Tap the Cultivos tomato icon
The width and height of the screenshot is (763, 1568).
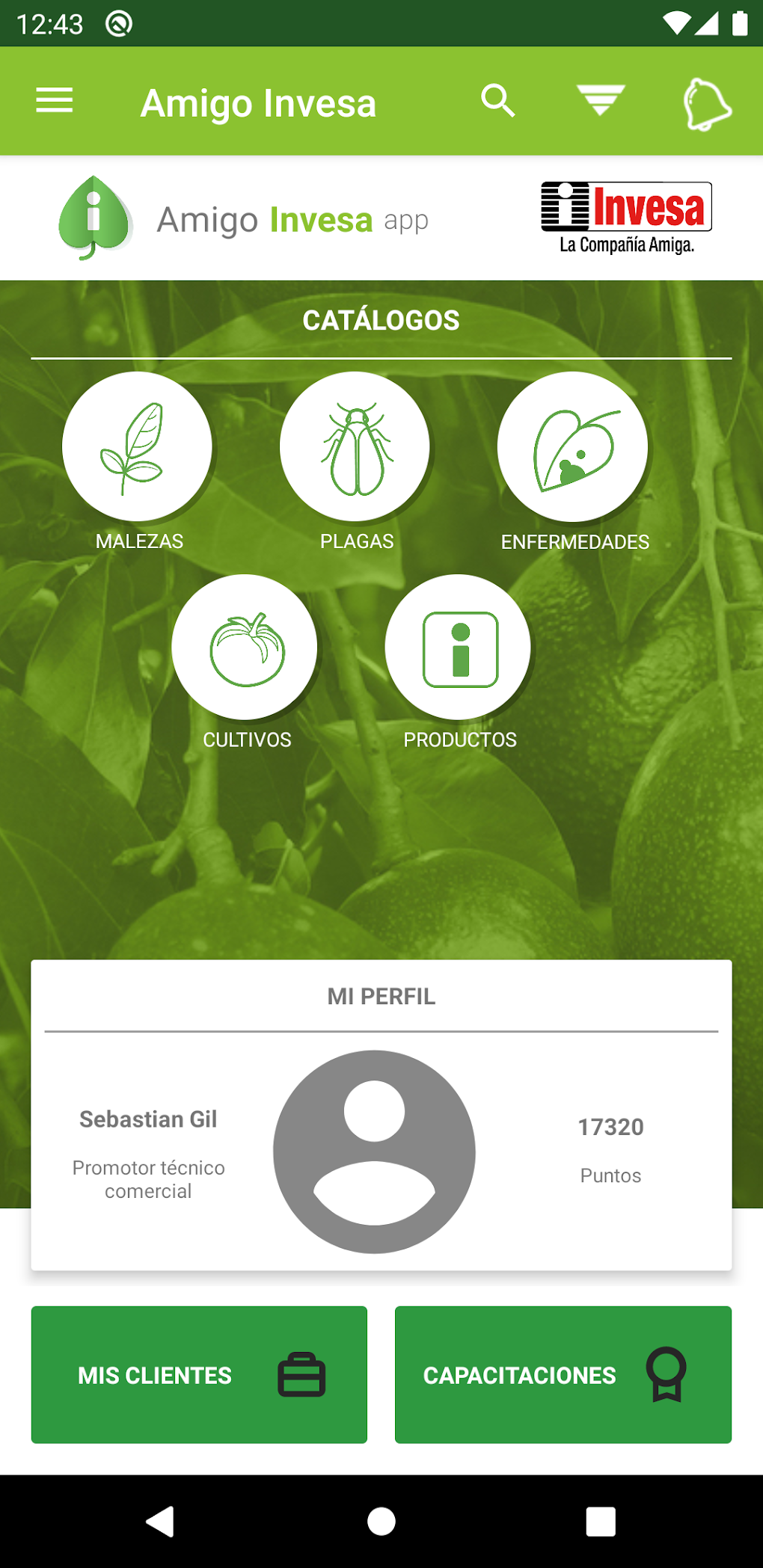[x=245, y=646]
